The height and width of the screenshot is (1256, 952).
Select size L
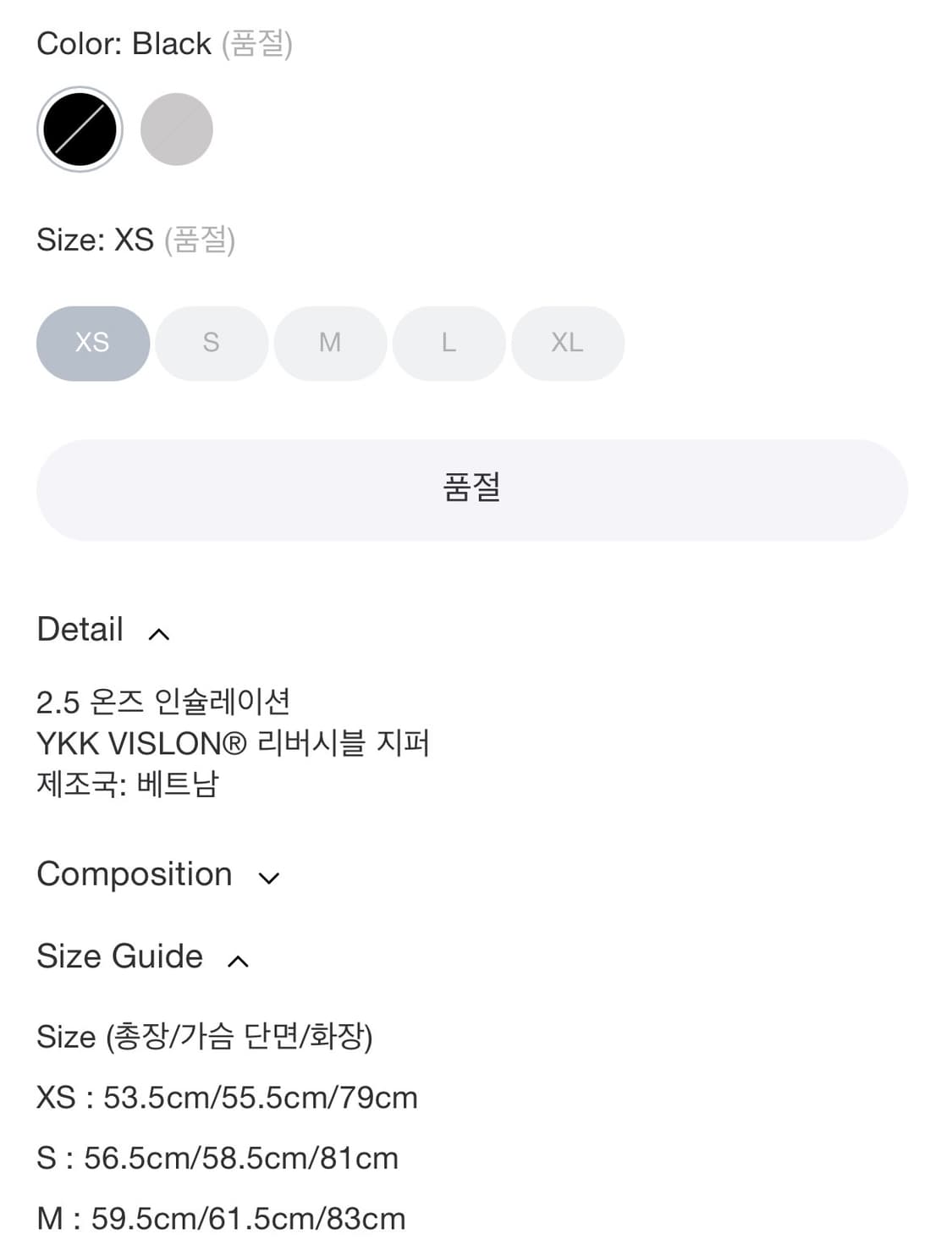[x=448, y=343]
